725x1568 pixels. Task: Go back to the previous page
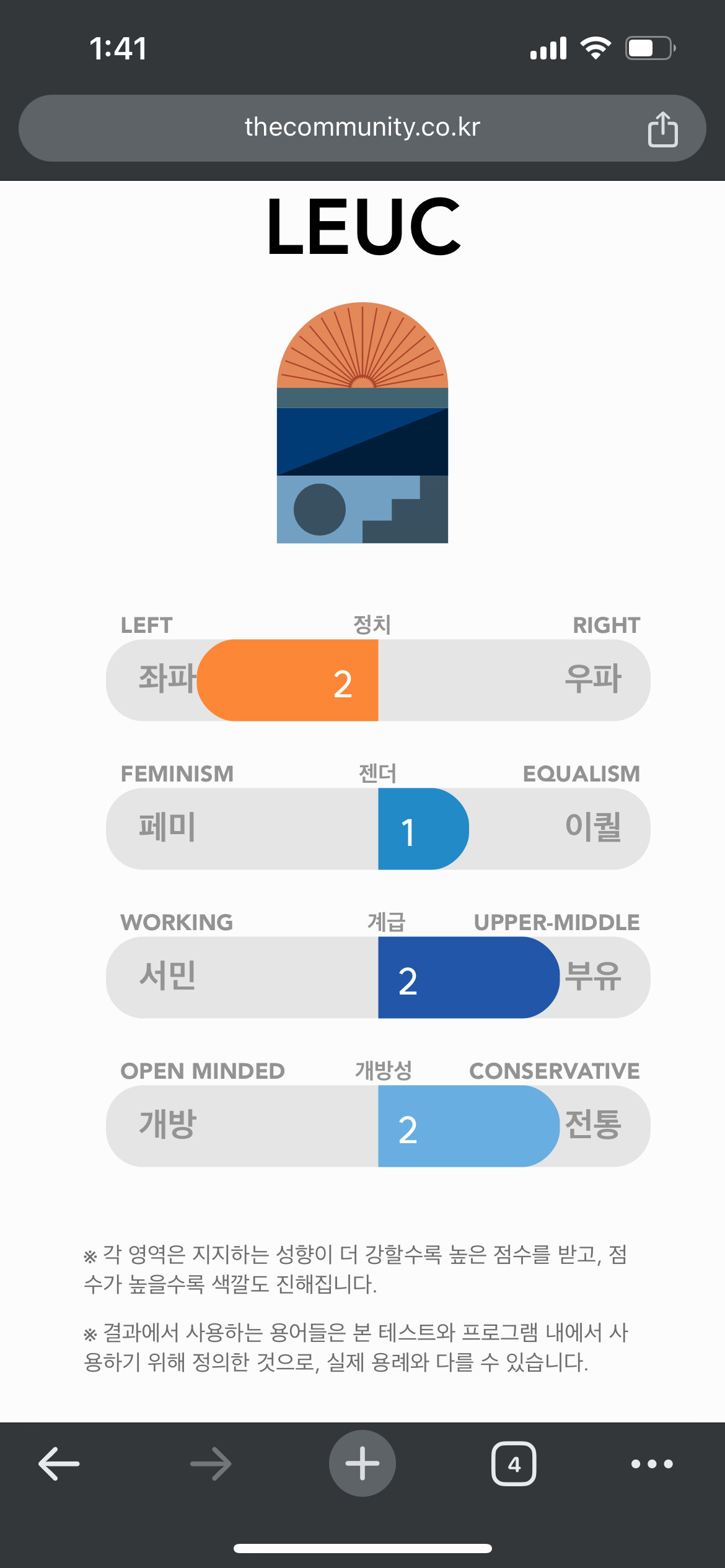pyautogui.click(x=59, y=1463)
